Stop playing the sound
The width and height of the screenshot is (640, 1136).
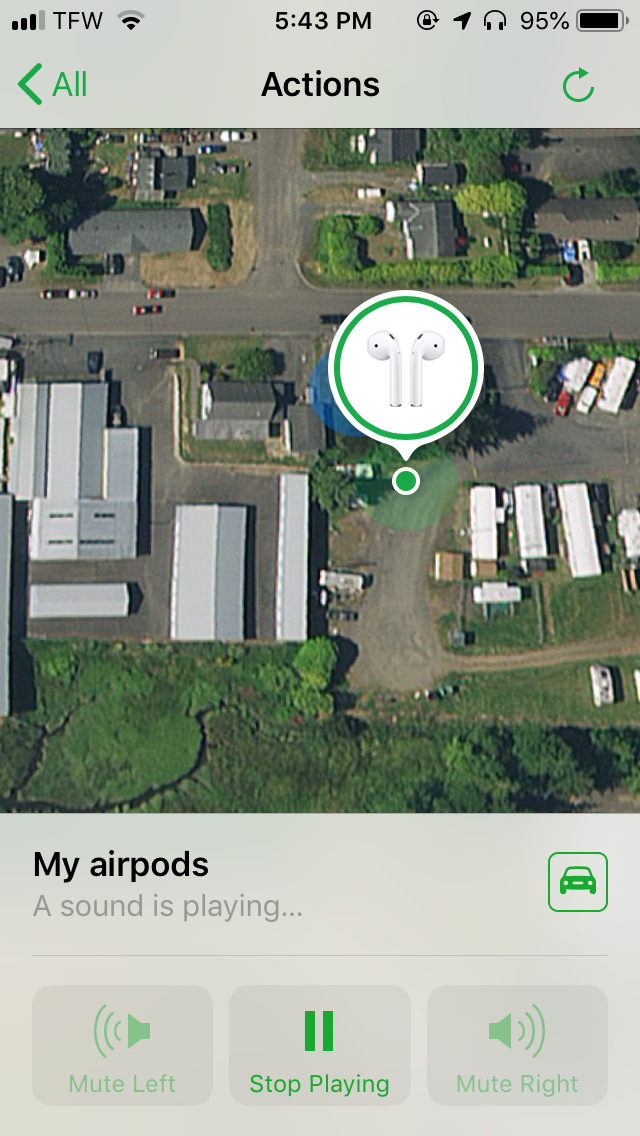pyautogui.click(x=319, y=1045)
